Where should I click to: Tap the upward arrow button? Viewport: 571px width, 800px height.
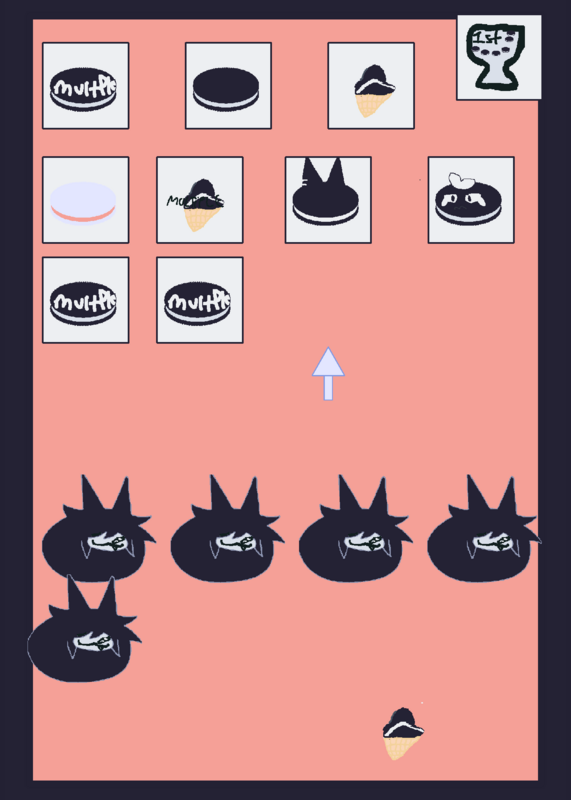click(328, 373)
